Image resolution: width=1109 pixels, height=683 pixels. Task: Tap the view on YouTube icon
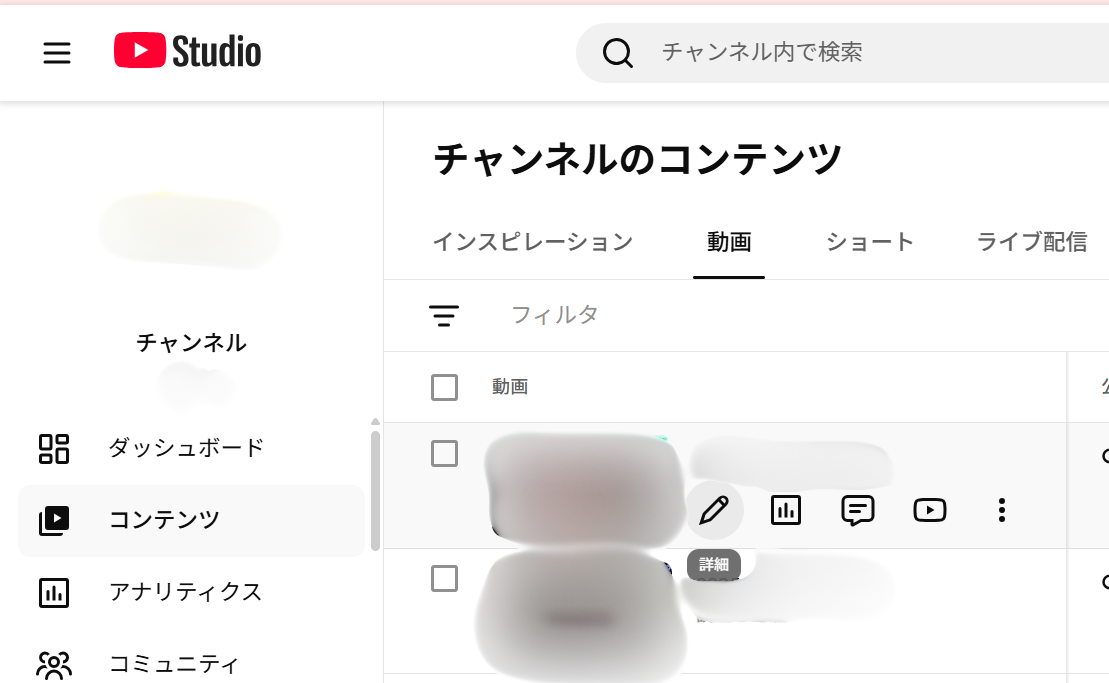tap(930, 510)
